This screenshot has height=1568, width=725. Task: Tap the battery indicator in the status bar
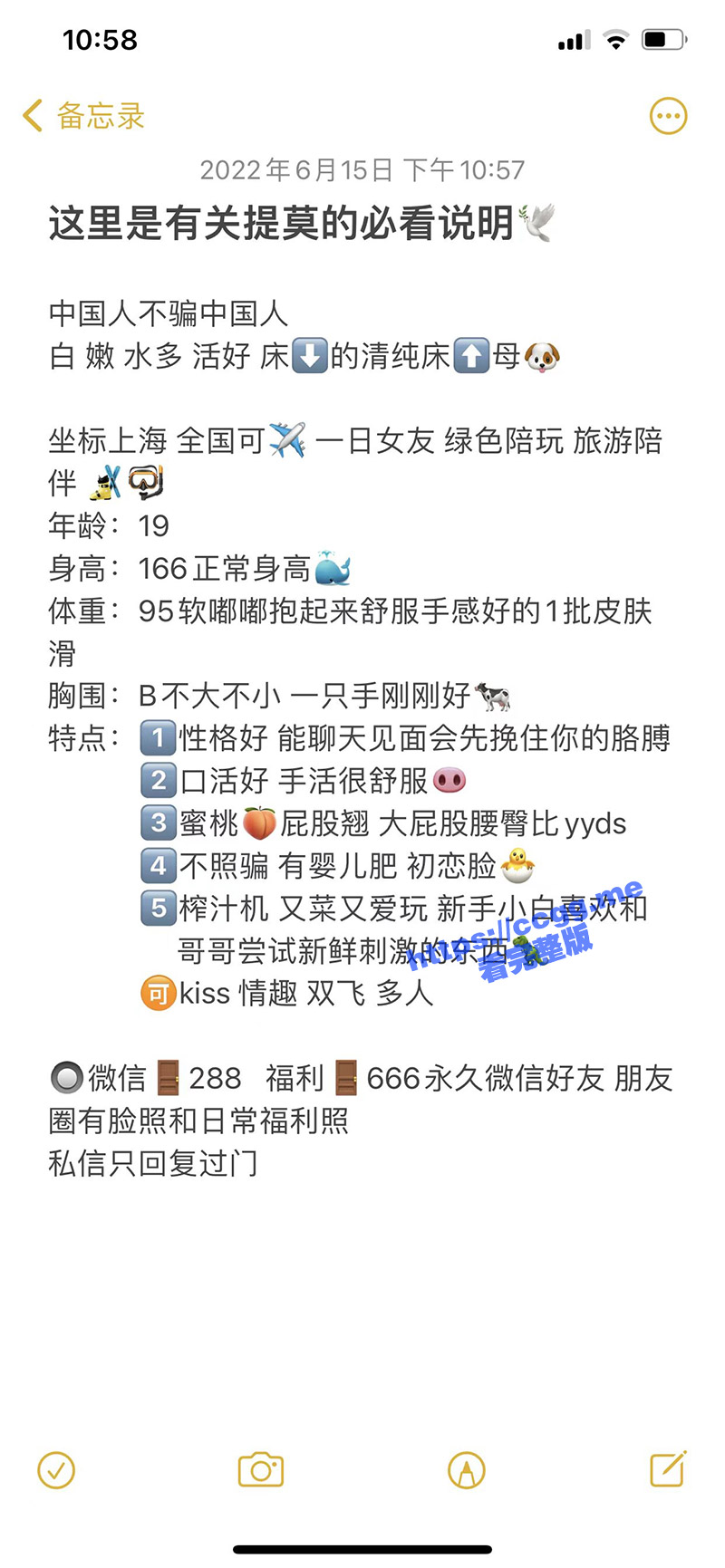[x=662, y=38]
